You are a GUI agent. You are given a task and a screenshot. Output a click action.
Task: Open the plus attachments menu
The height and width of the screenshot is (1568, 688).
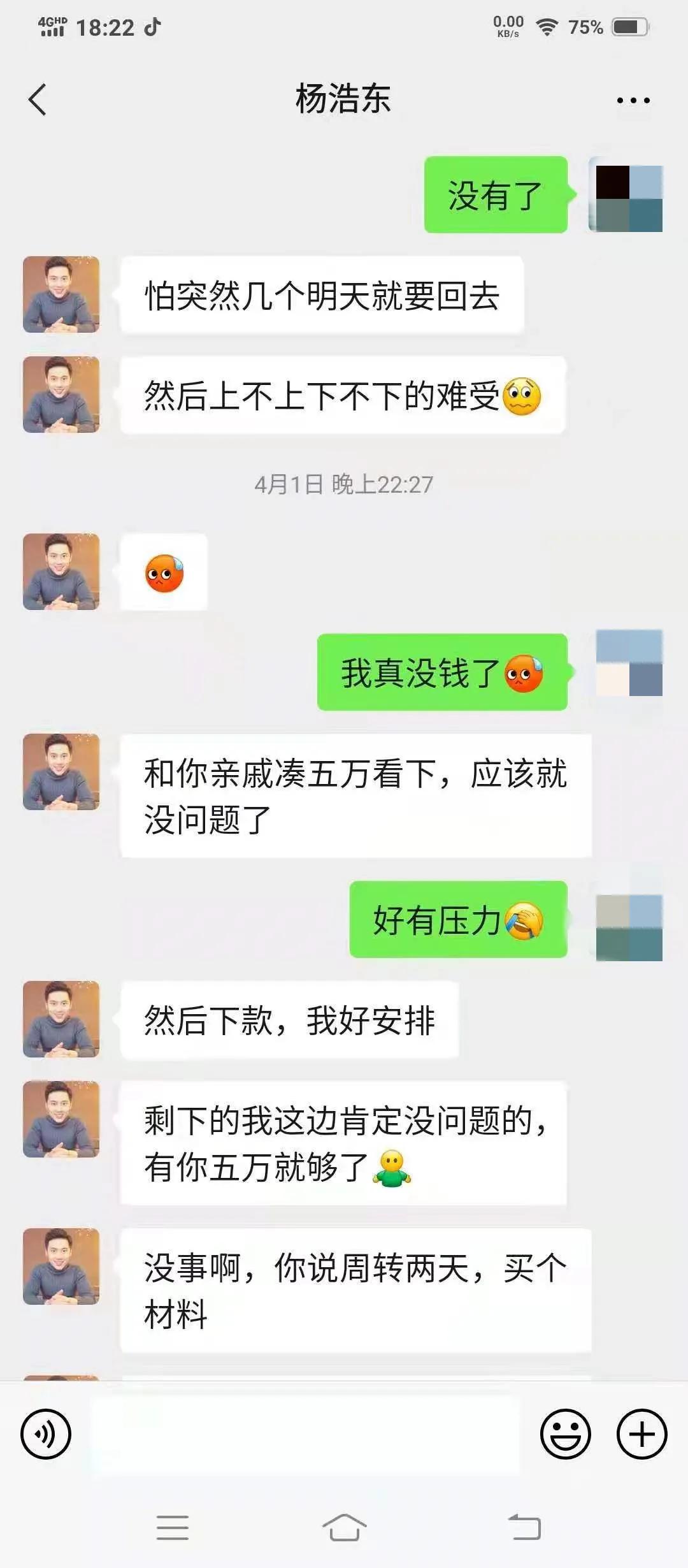click(641, 1434)
